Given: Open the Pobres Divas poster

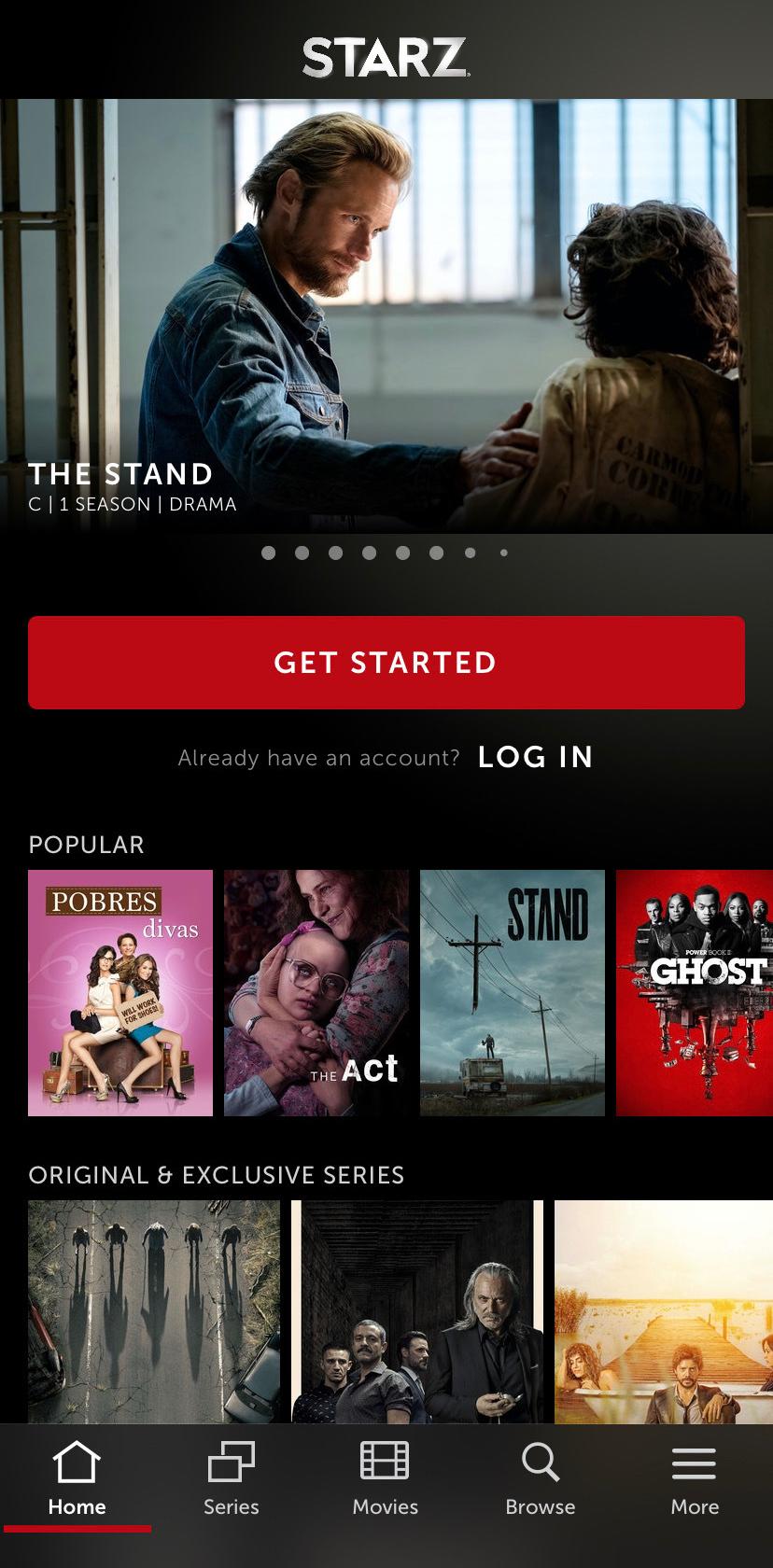Looking at the screenshot, I should click(x=120, y=993).
